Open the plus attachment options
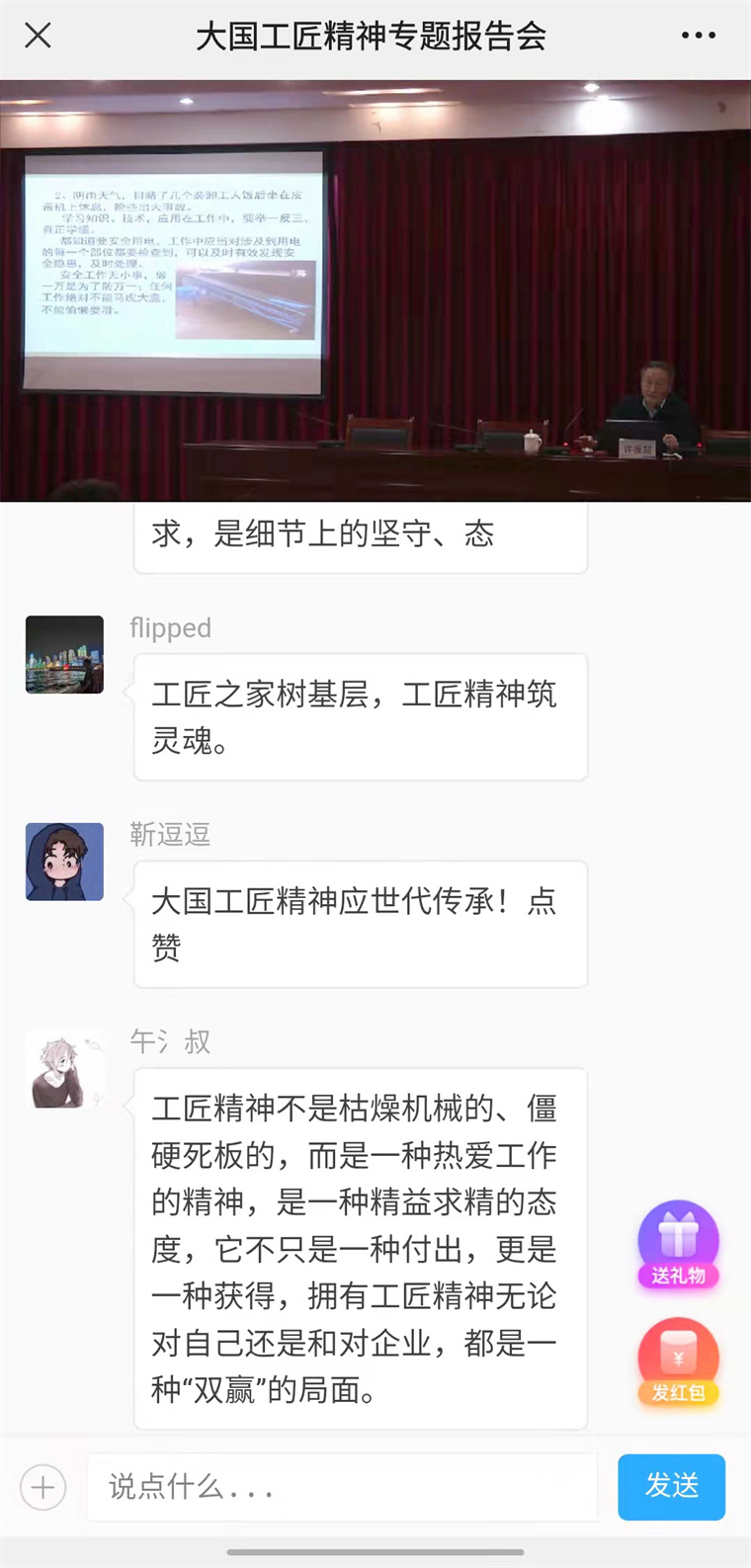 click(x=42, y=1487)
